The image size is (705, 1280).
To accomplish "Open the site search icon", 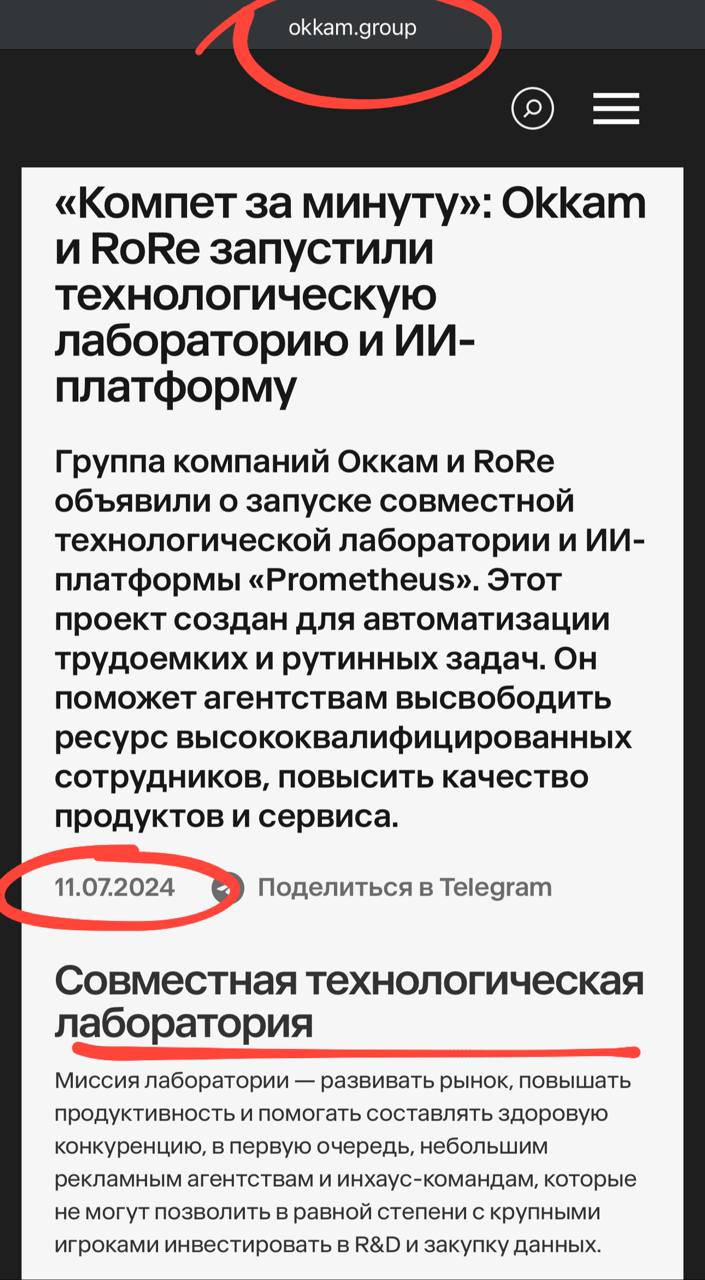I will pyautogui.click(x=532, y=108).
